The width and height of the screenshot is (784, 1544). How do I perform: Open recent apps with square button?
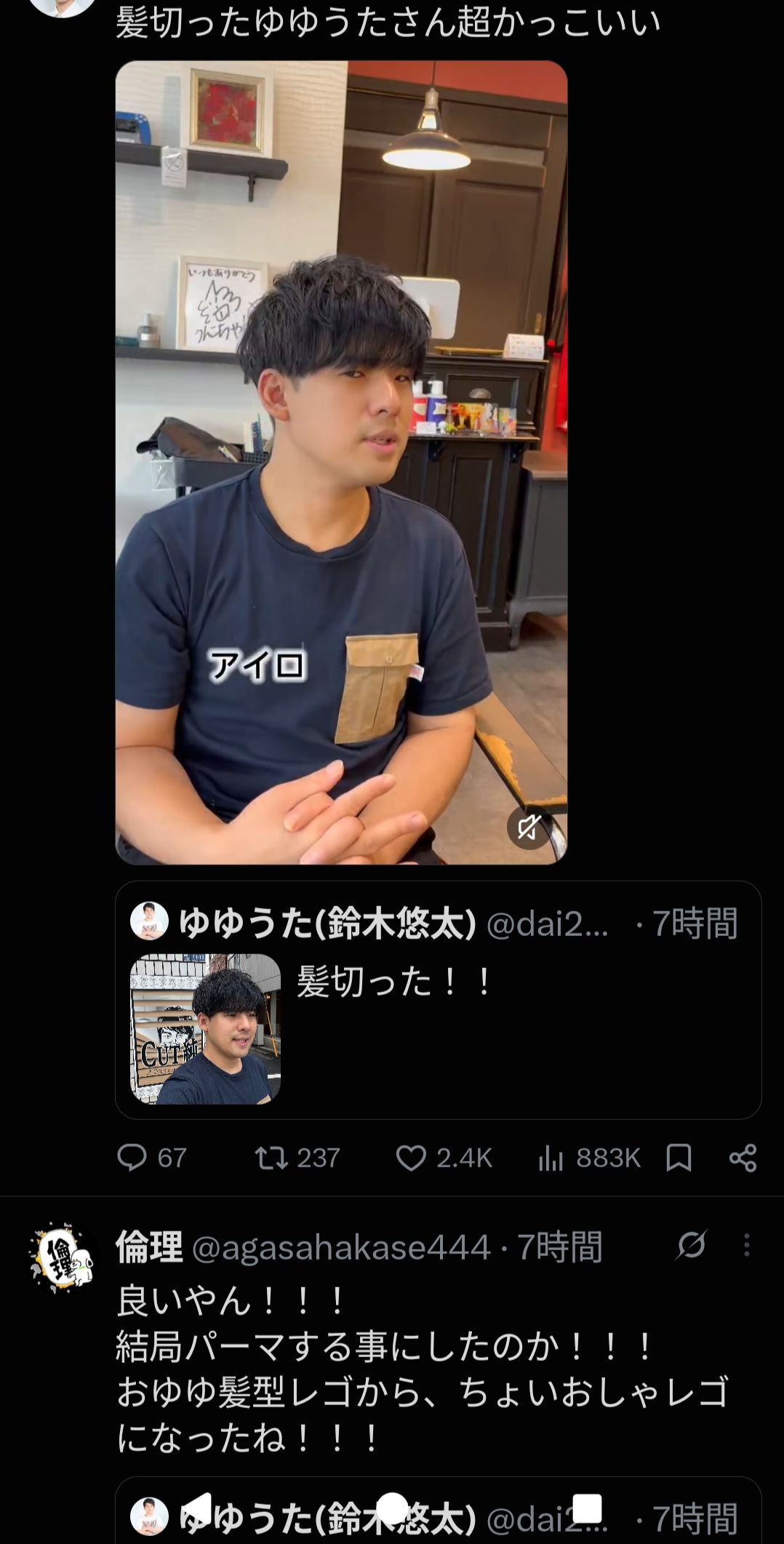pyautogui.click(x=588, y=1508)
